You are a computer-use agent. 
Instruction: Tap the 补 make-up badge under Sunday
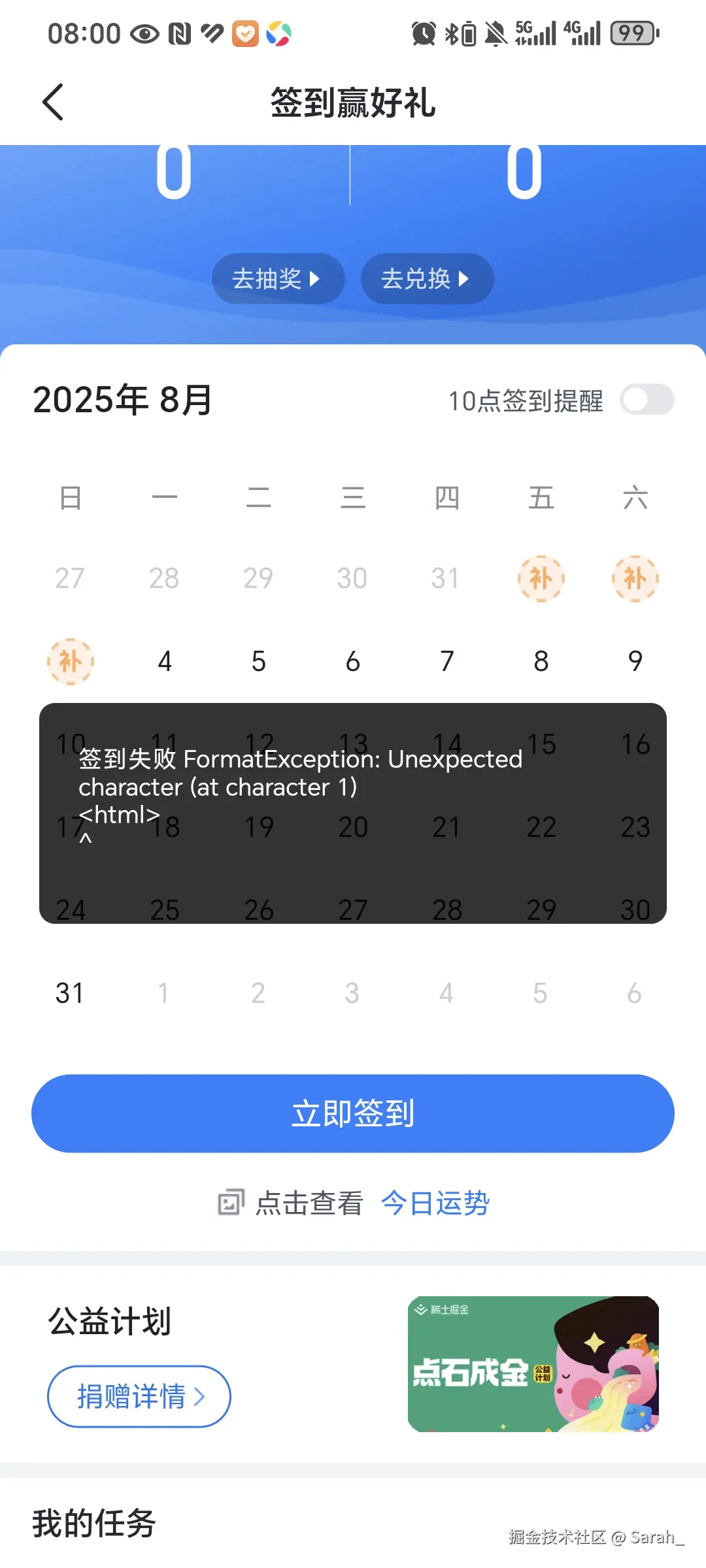point(71,661)
